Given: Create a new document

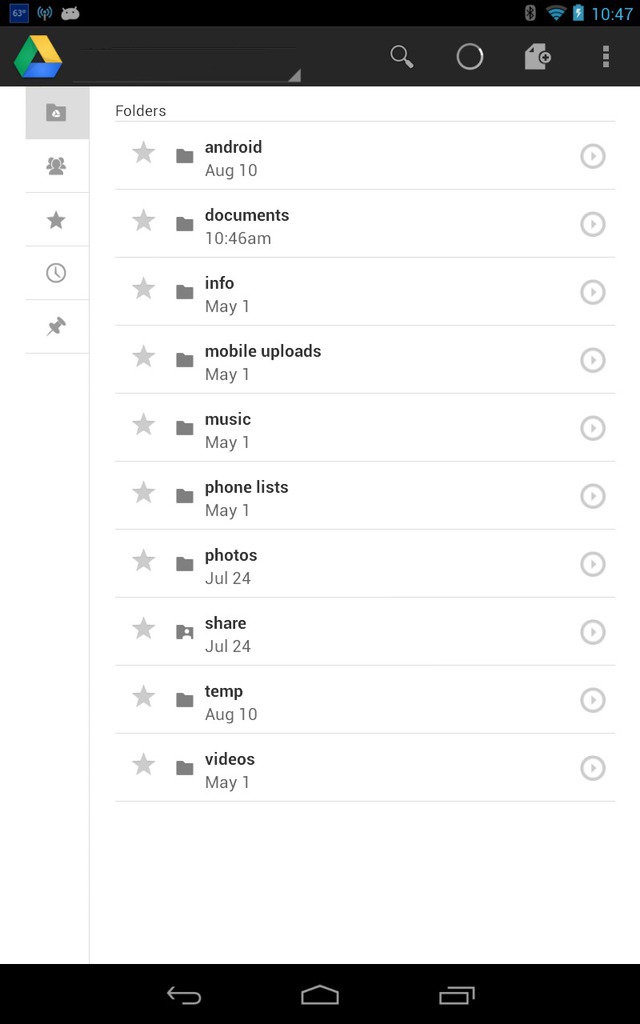Looking at the screenshot, I should pyautogui.click(x=537, y=57).
